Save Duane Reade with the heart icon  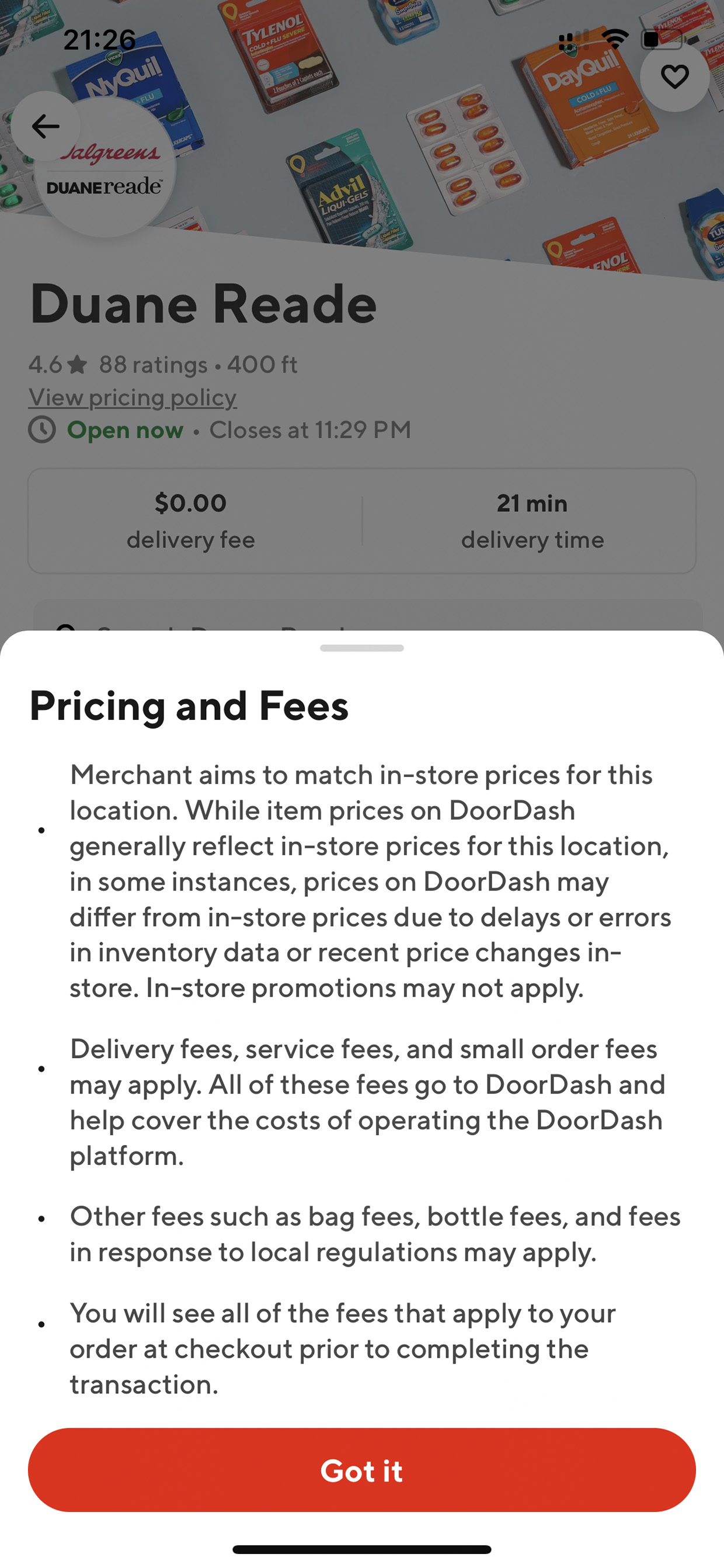click(675, 77)
